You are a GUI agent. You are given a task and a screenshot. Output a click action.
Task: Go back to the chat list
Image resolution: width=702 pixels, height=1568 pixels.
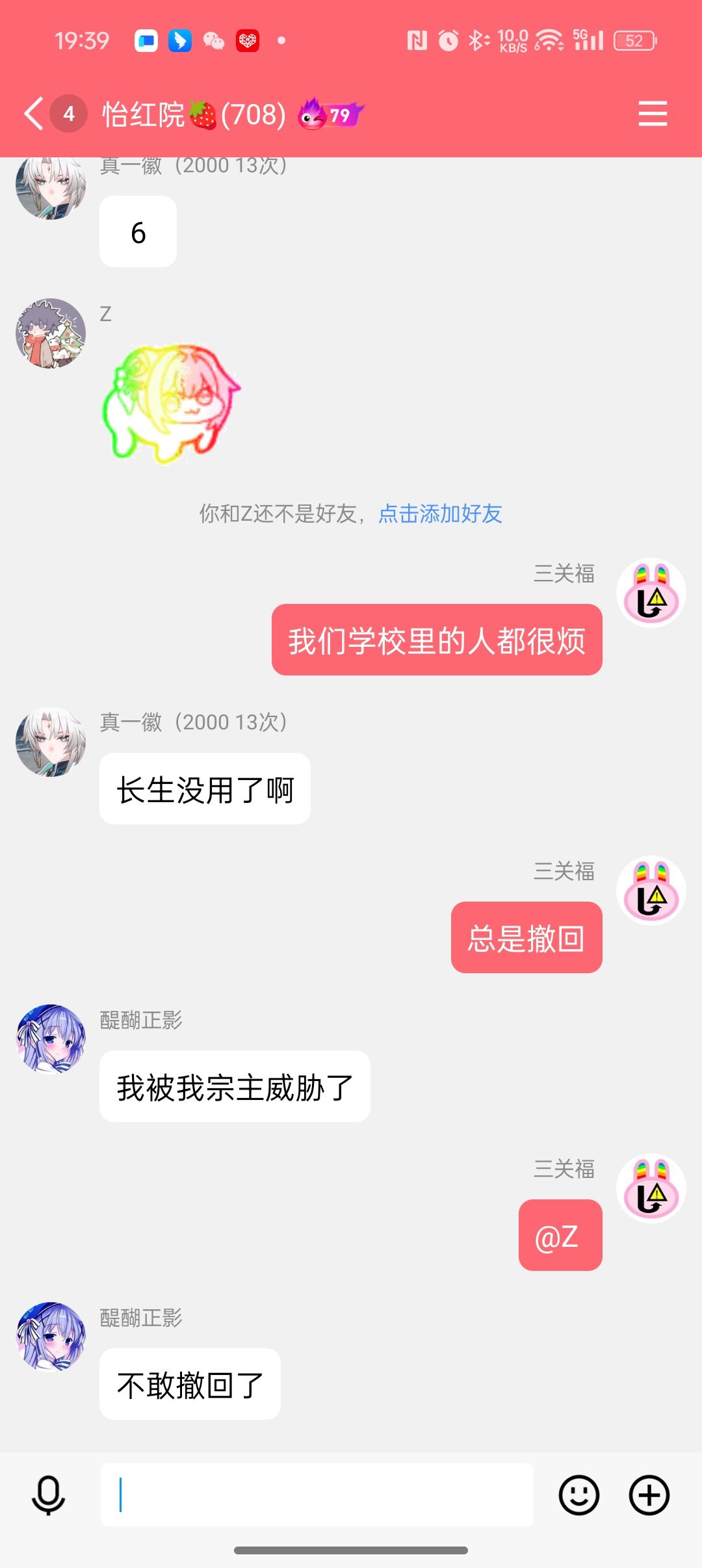34,114
